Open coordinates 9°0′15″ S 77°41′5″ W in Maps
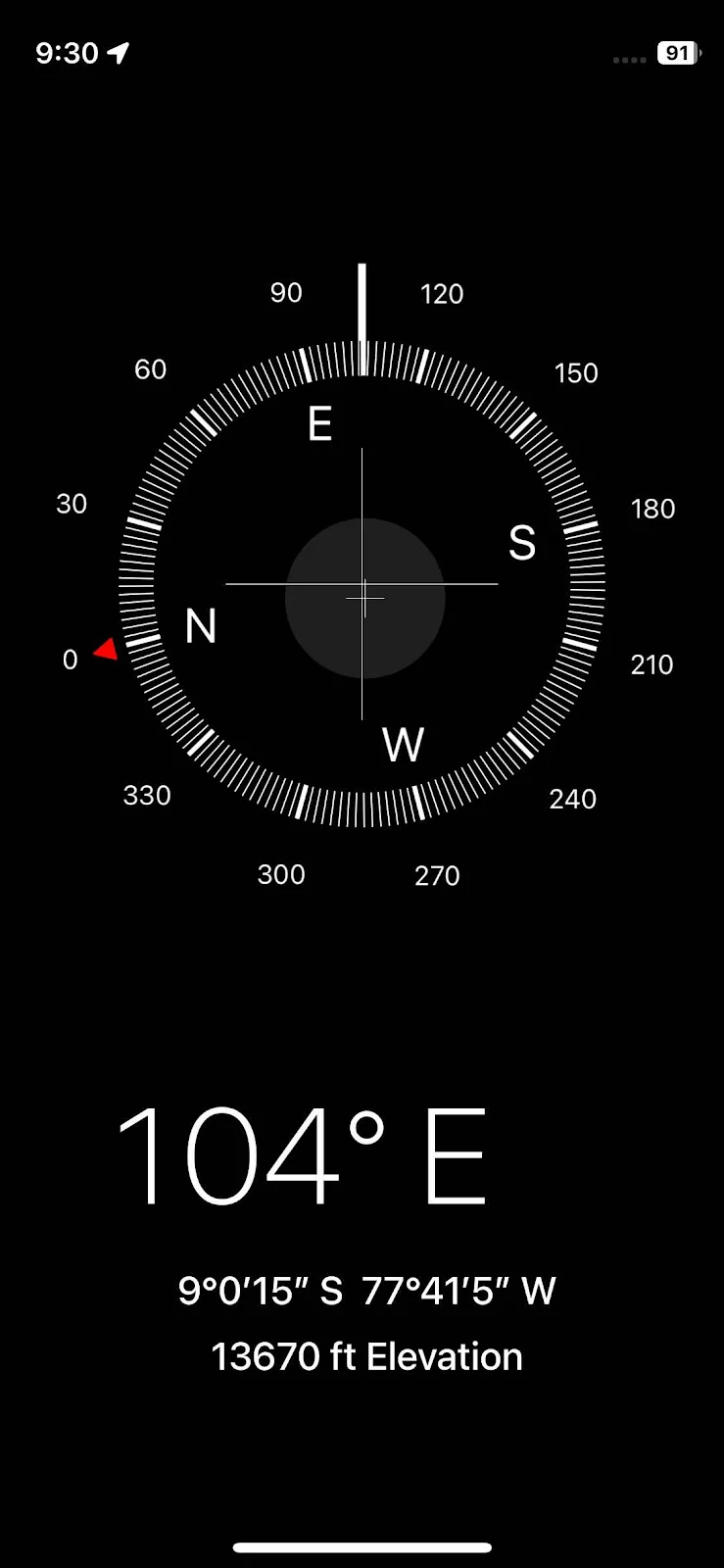 coord(366,1291)
